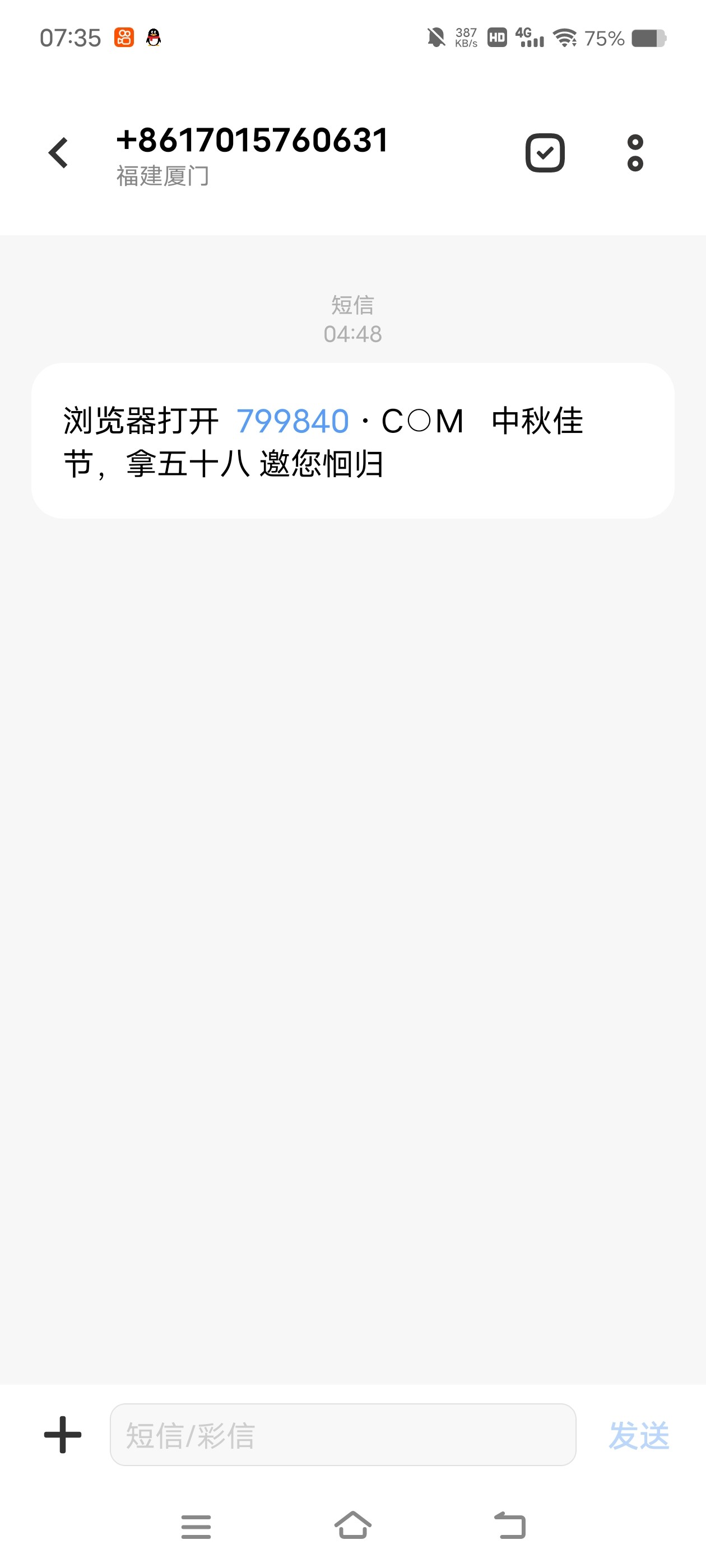The width and height of the screenshot is (706, 1568).
Task: Focus the 短信/彩信 text field
Action: point(342,1435)
